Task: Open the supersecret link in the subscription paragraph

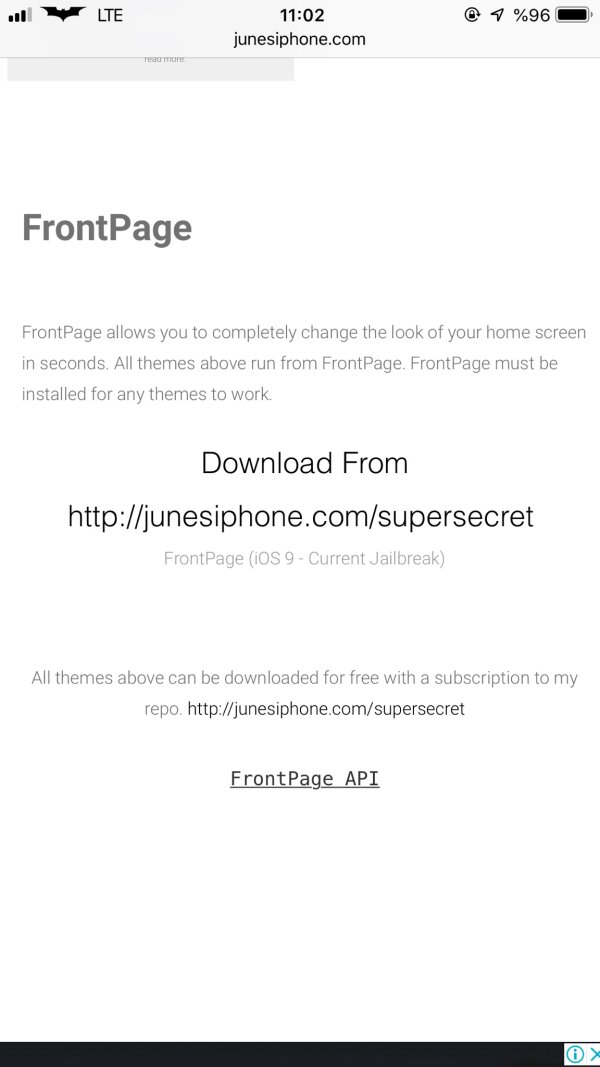Action: click(326, 709)
